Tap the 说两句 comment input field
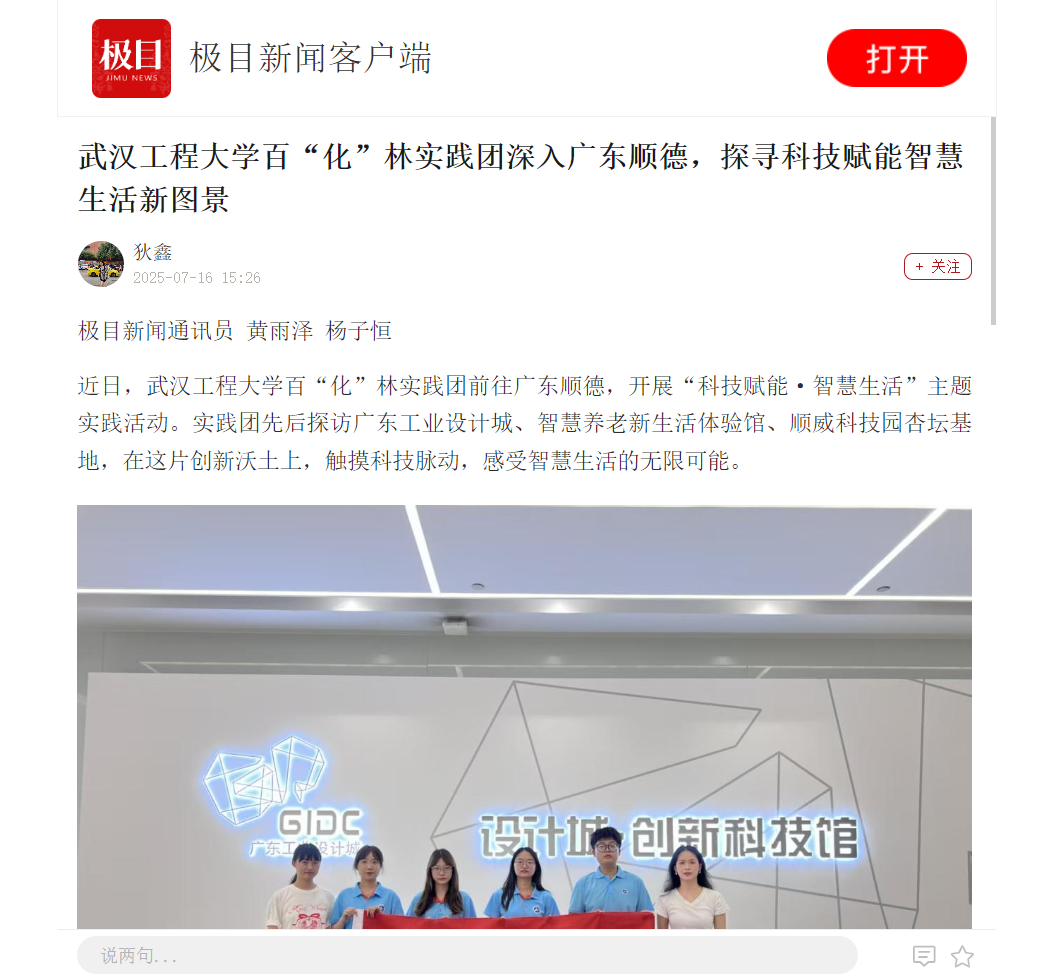The height and width of the screenshot is (979, 1054). (x=466, y=955)
